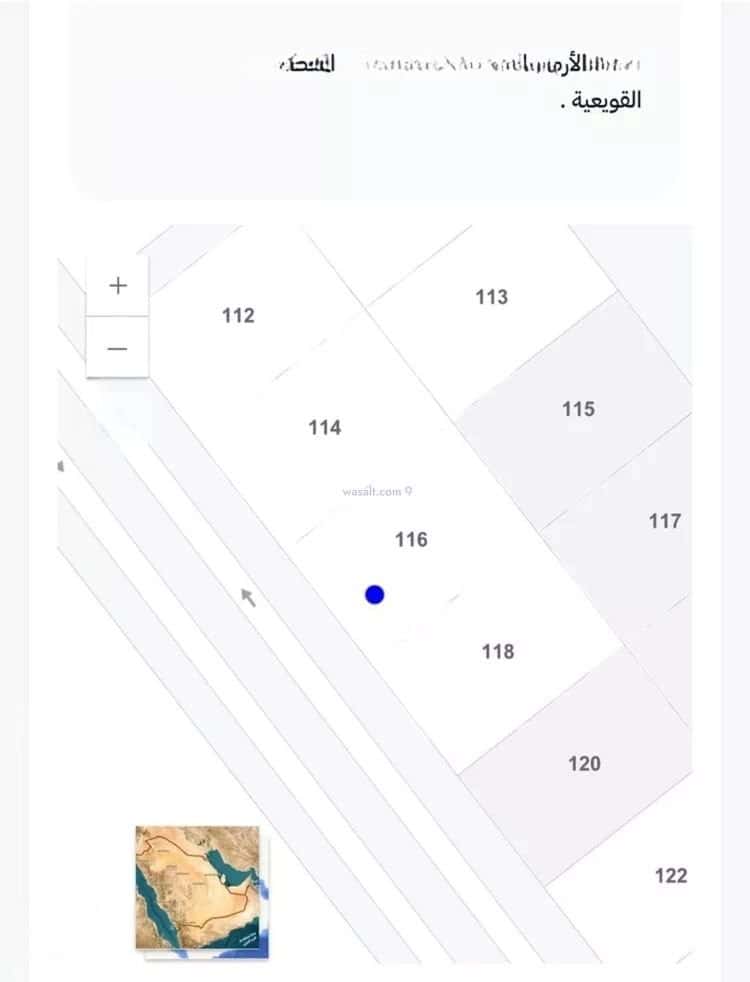Select the shaded parcel 120
This screenshot has height=982, width=750.
tap(585, 763)
